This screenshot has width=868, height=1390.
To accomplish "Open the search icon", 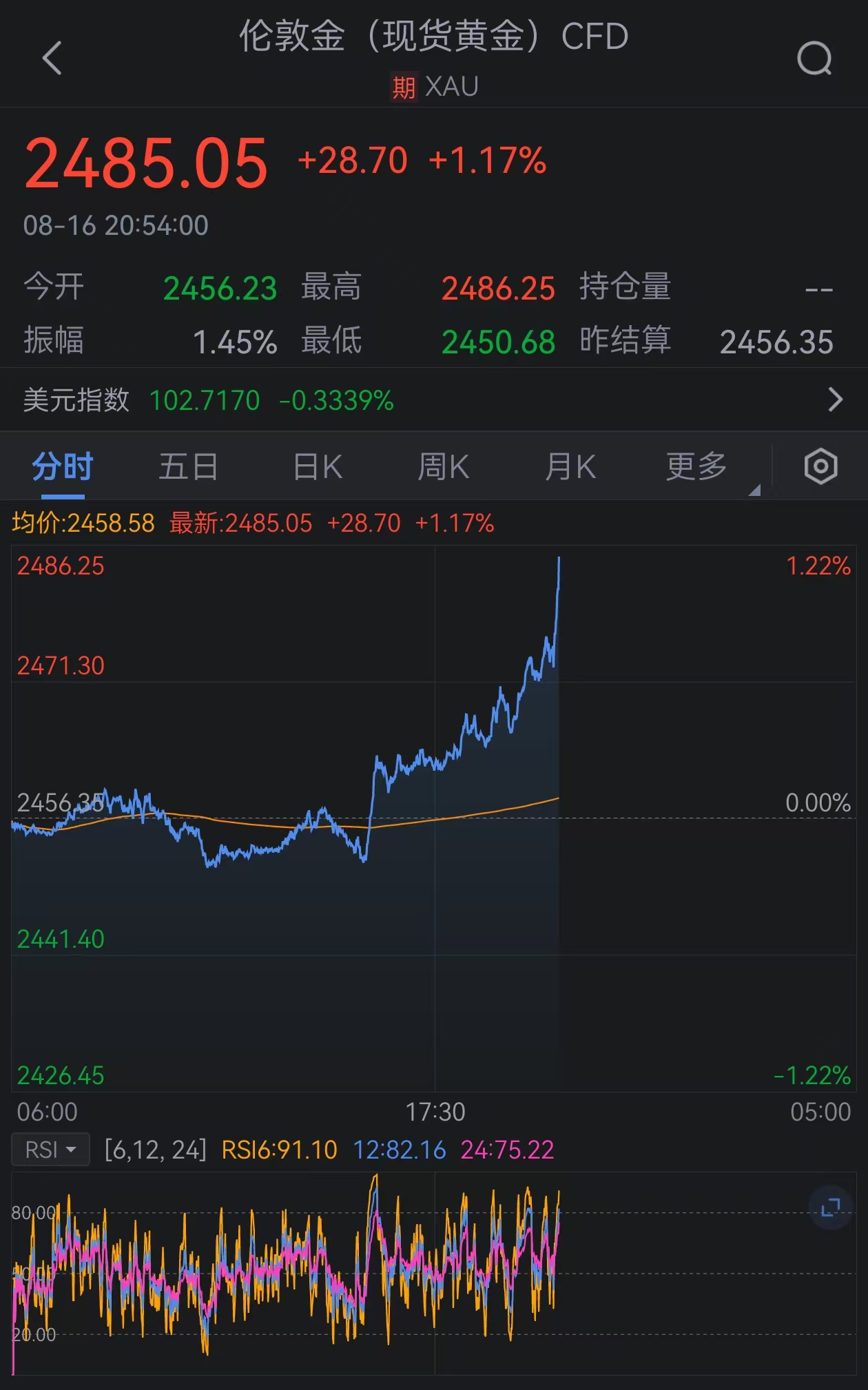I will (814, 58).
